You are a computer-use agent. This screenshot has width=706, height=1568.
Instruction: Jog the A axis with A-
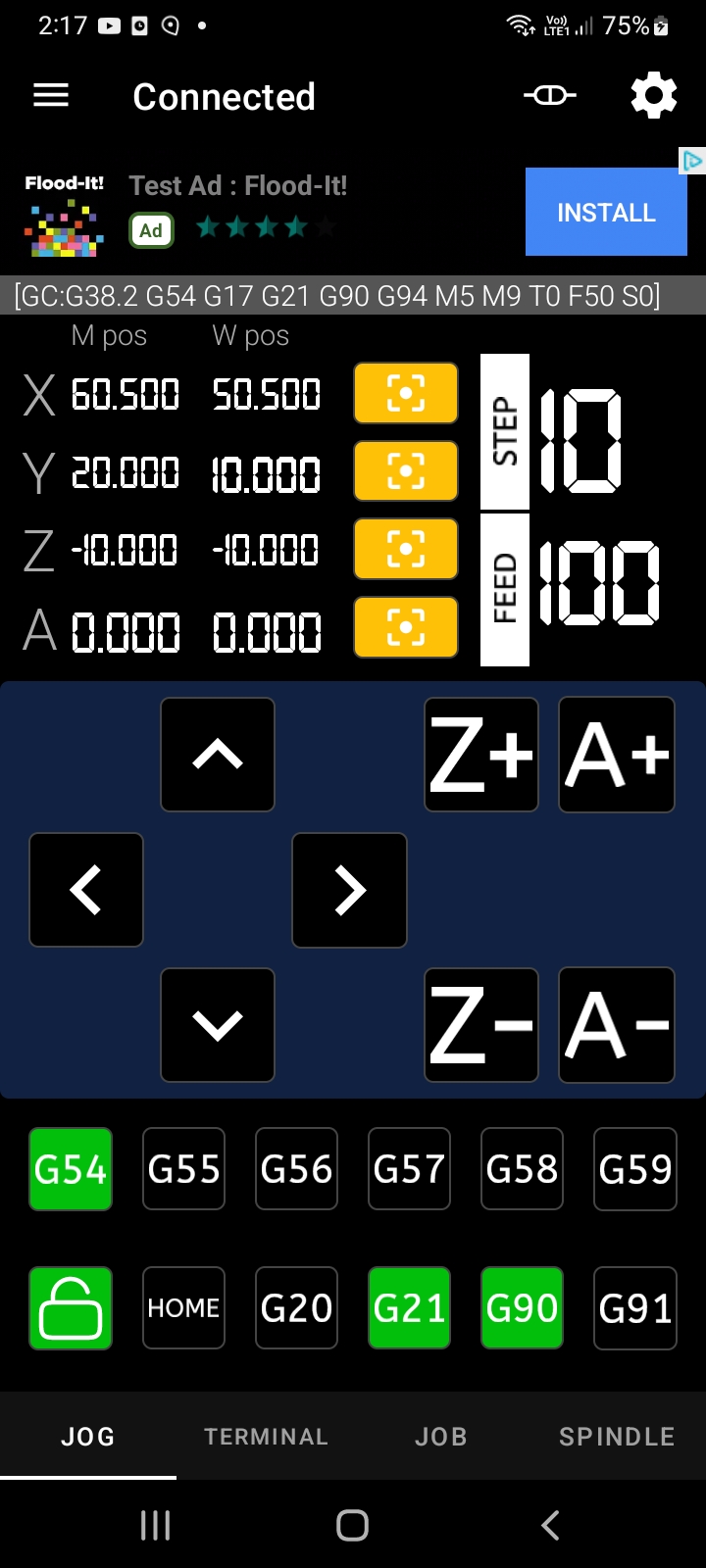click(617, 1025)
